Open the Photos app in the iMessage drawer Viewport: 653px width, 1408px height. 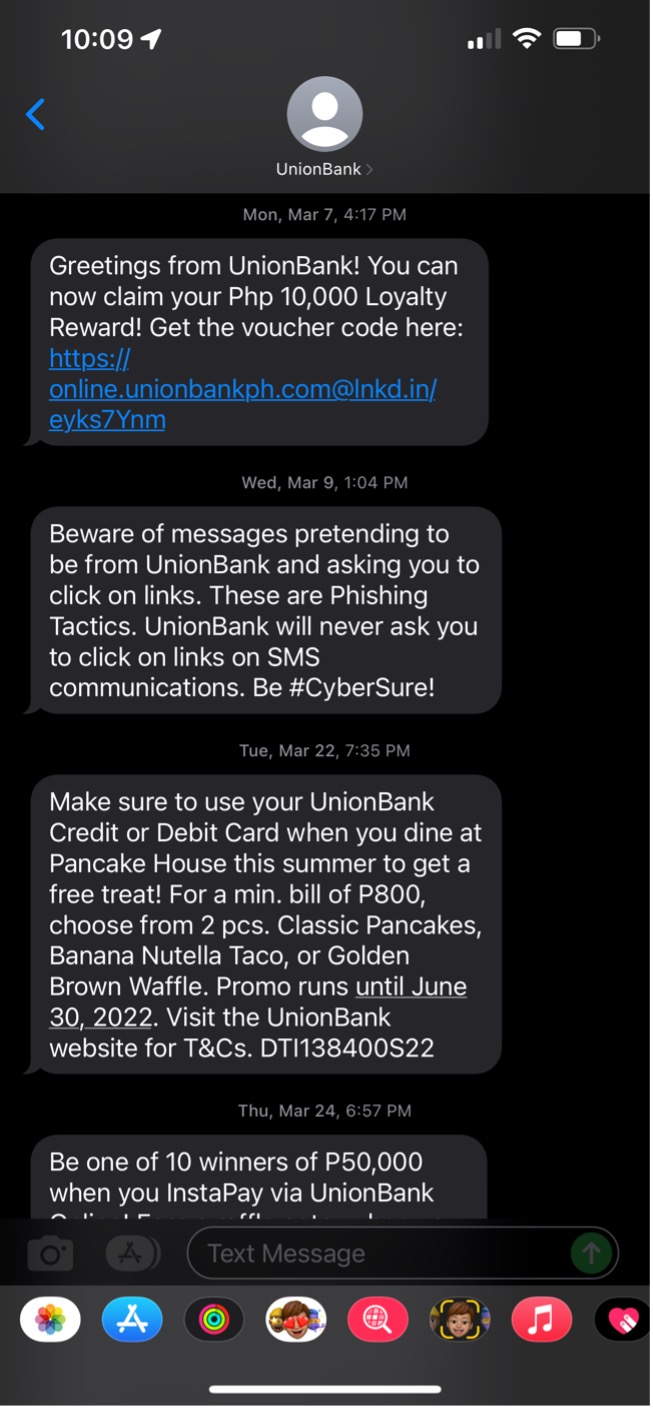(50, 1321)
